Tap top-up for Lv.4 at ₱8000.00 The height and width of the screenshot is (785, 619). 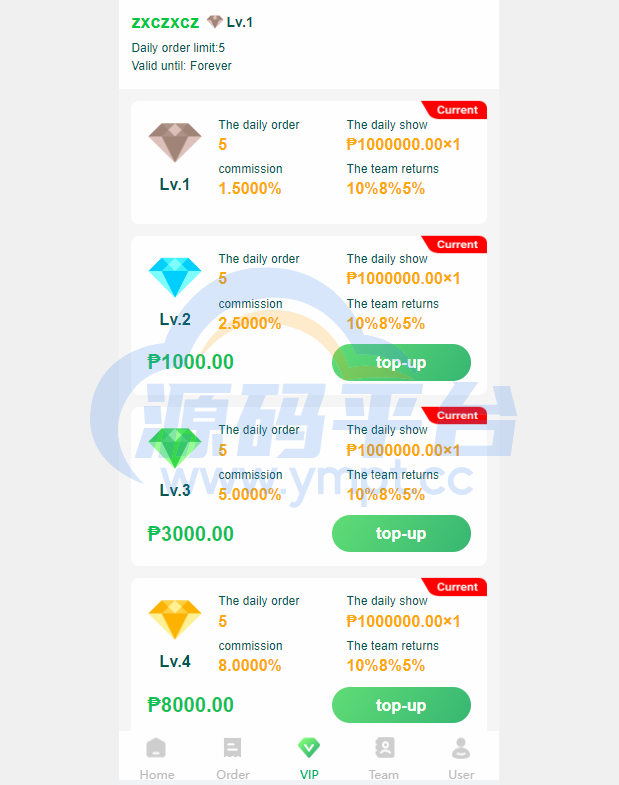click(401, 705)
